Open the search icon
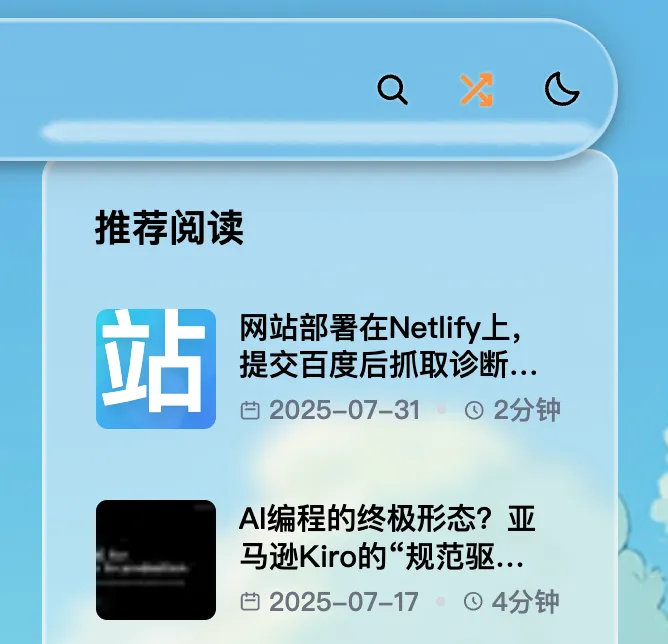The image size is (668, 644). tap(393, 90)
